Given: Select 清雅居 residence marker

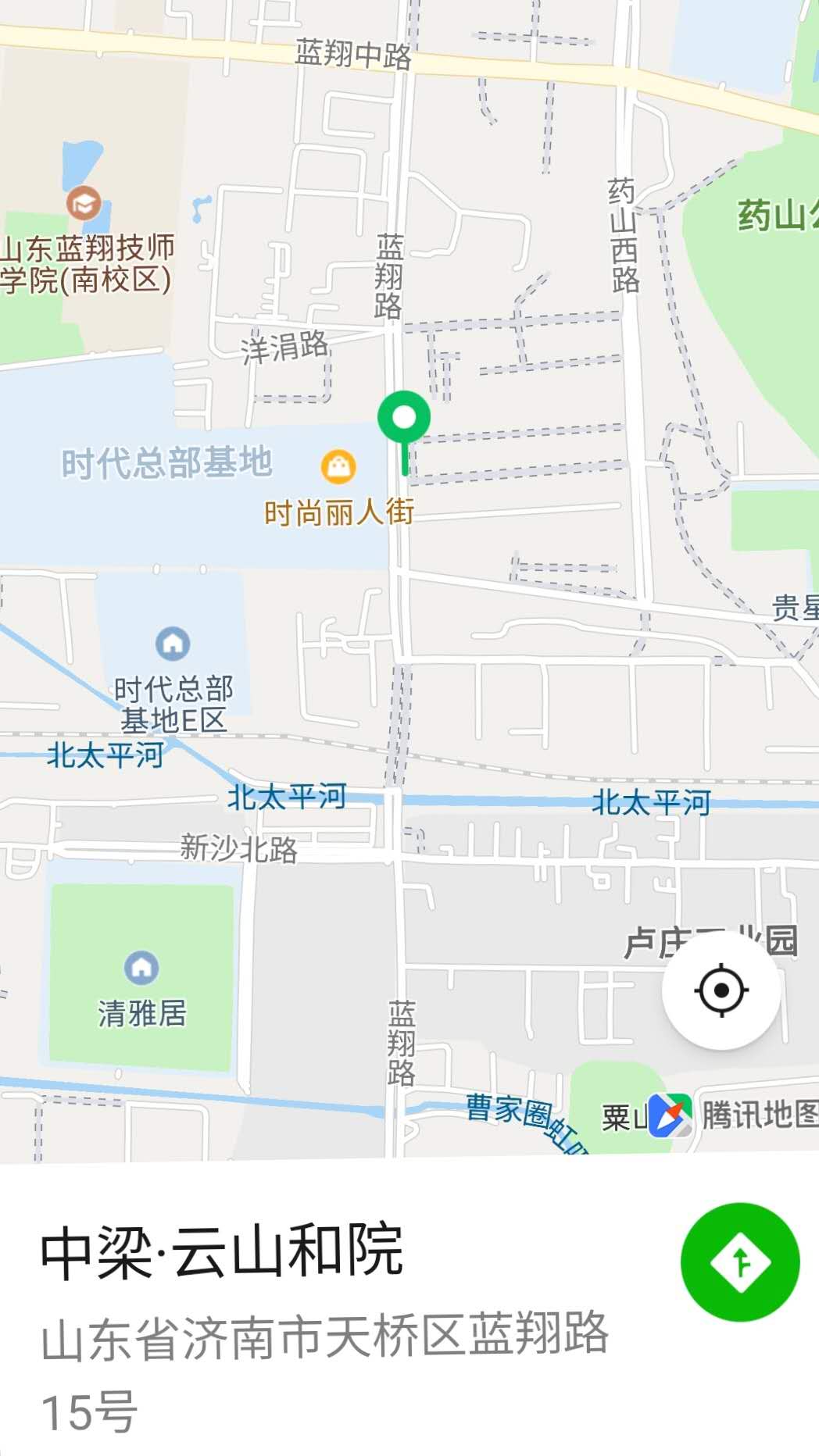Looking at the screenshot, I should 141,968.
